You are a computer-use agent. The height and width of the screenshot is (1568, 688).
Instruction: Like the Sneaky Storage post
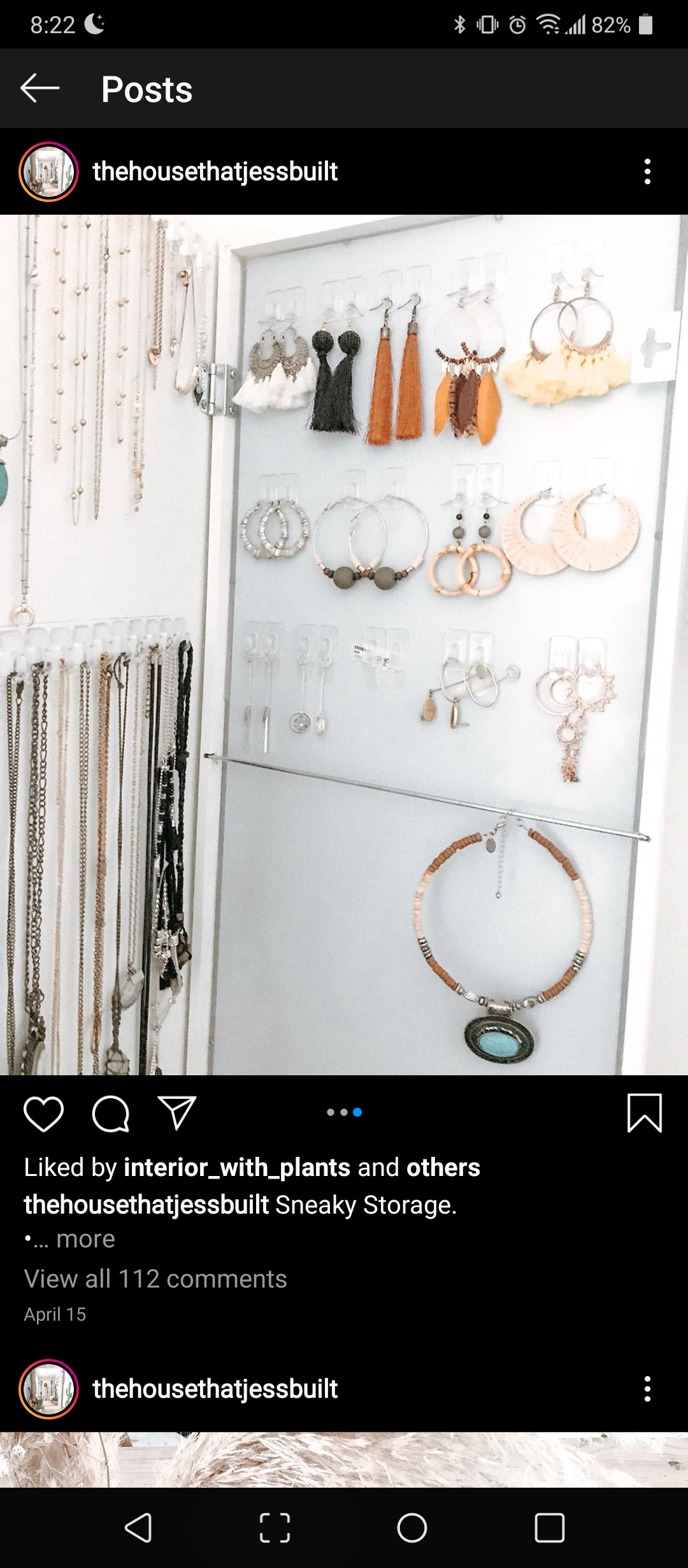coord(43,1114)
